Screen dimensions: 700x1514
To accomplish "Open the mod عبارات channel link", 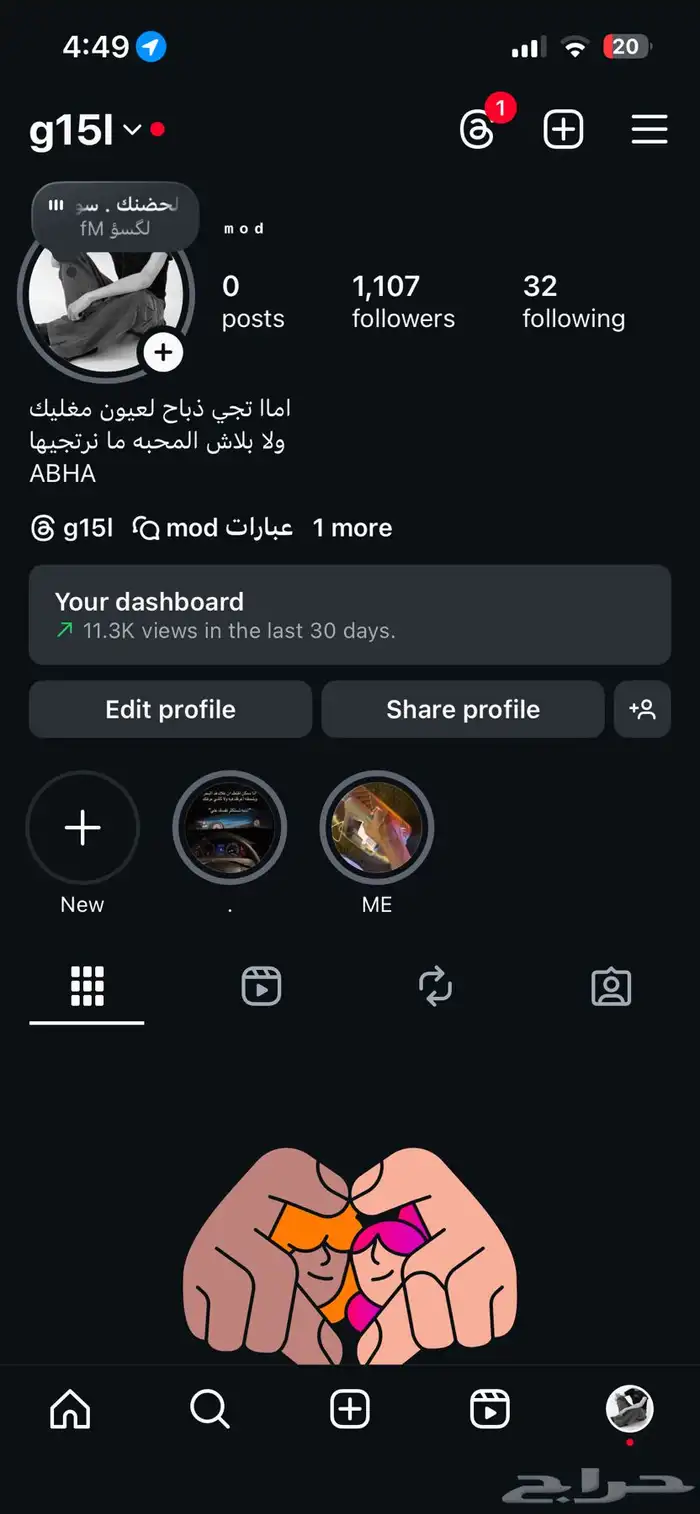I will coord(213,528).
